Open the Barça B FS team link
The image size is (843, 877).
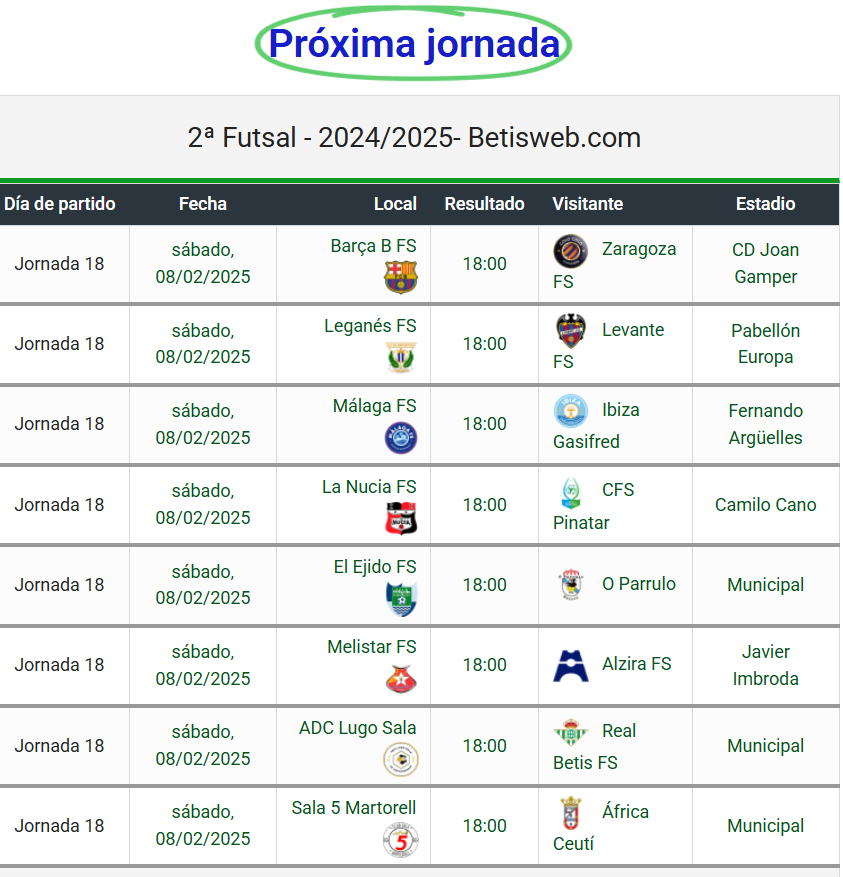coord(373,246)
